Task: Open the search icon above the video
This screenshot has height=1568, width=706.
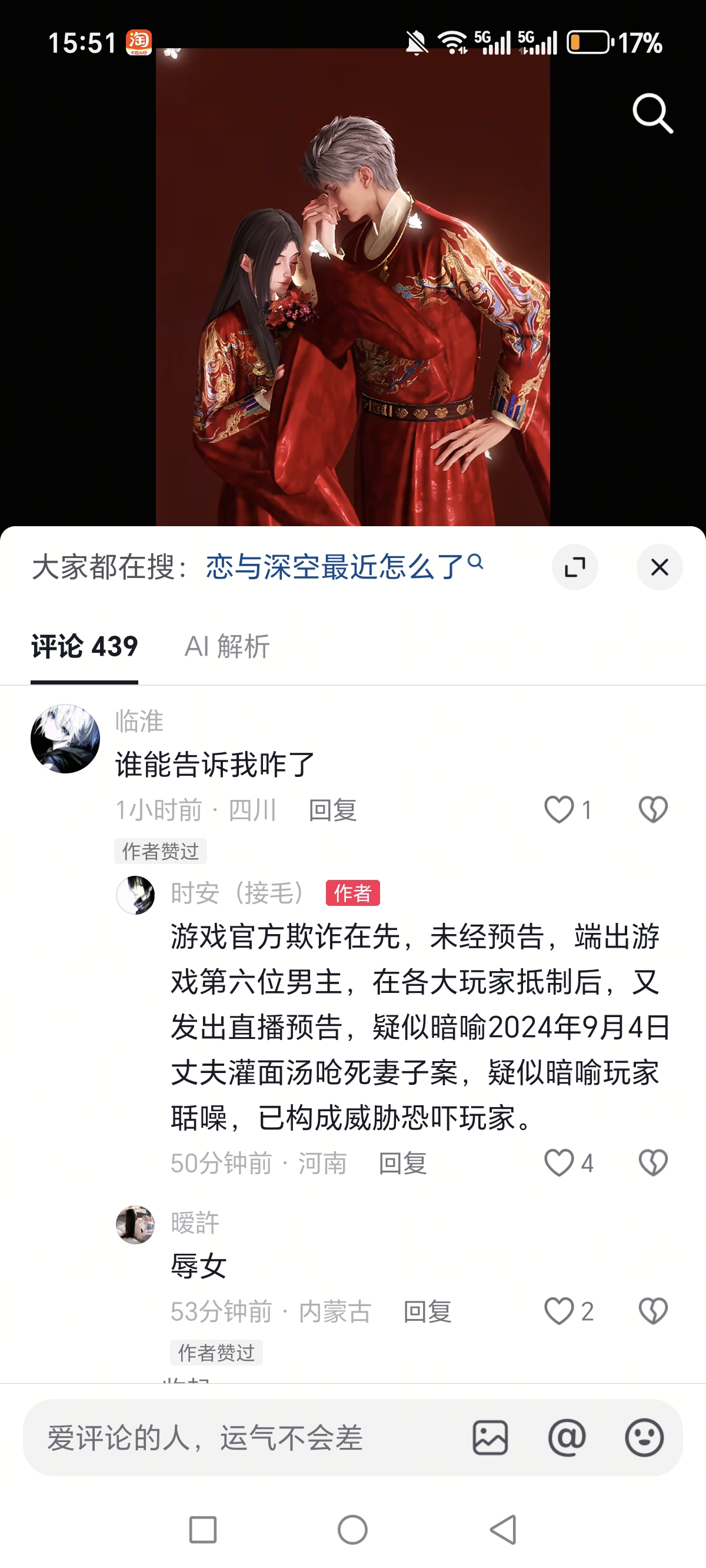Action: [652, 113]
